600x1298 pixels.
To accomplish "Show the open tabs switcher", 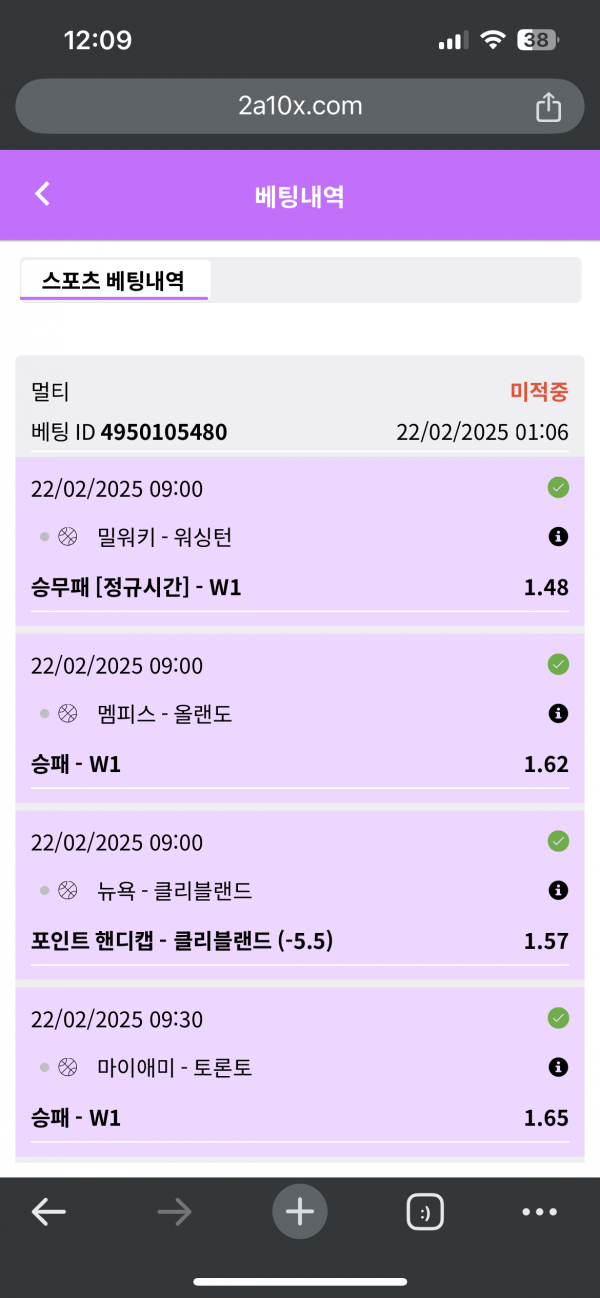I will click(425, 1212).
